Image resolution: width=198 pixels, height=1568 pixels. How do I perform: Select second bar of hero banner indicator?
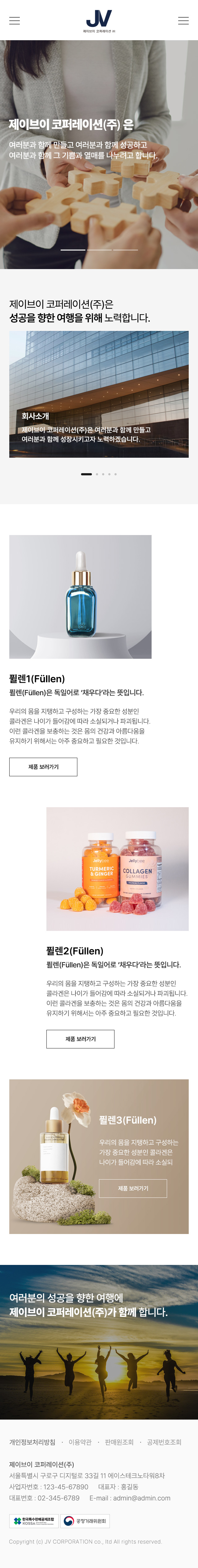click(99, 250)
